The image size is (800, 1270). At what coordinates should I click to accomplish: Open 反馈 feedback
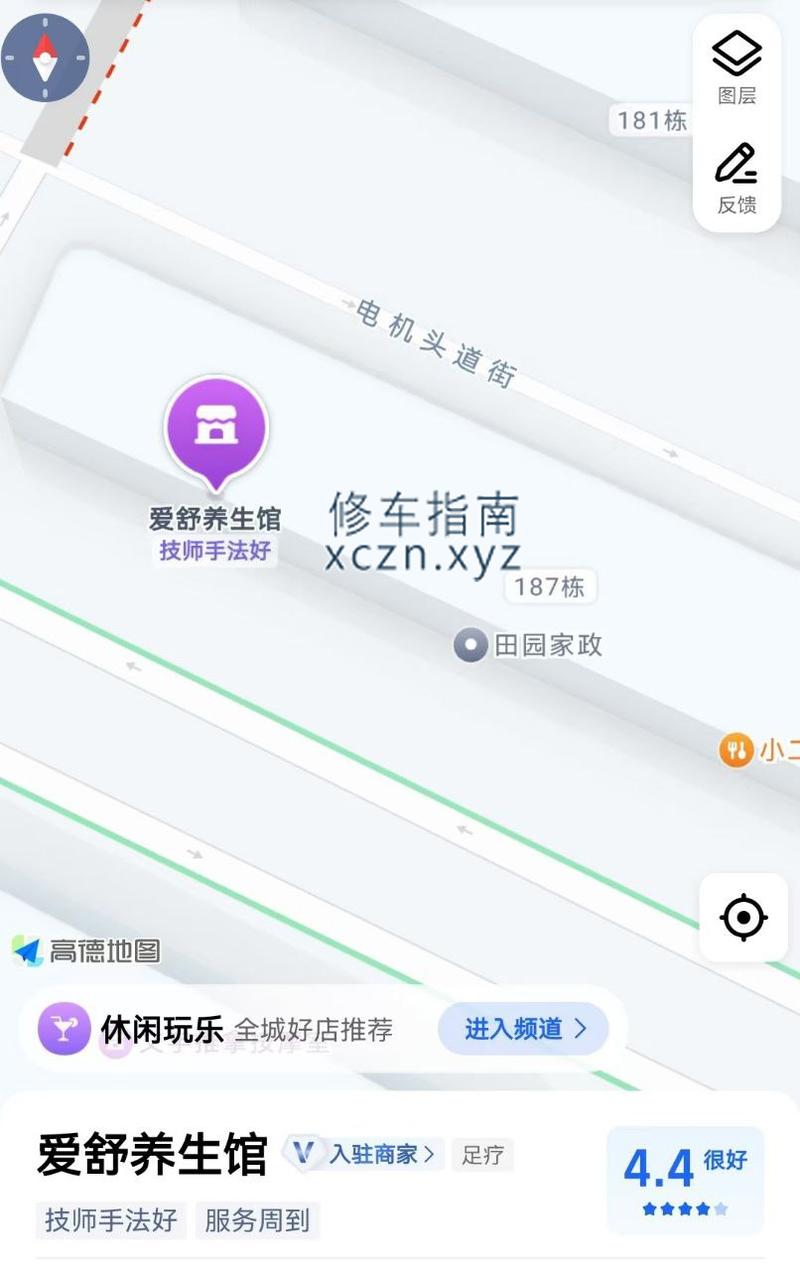coord(737,178)
